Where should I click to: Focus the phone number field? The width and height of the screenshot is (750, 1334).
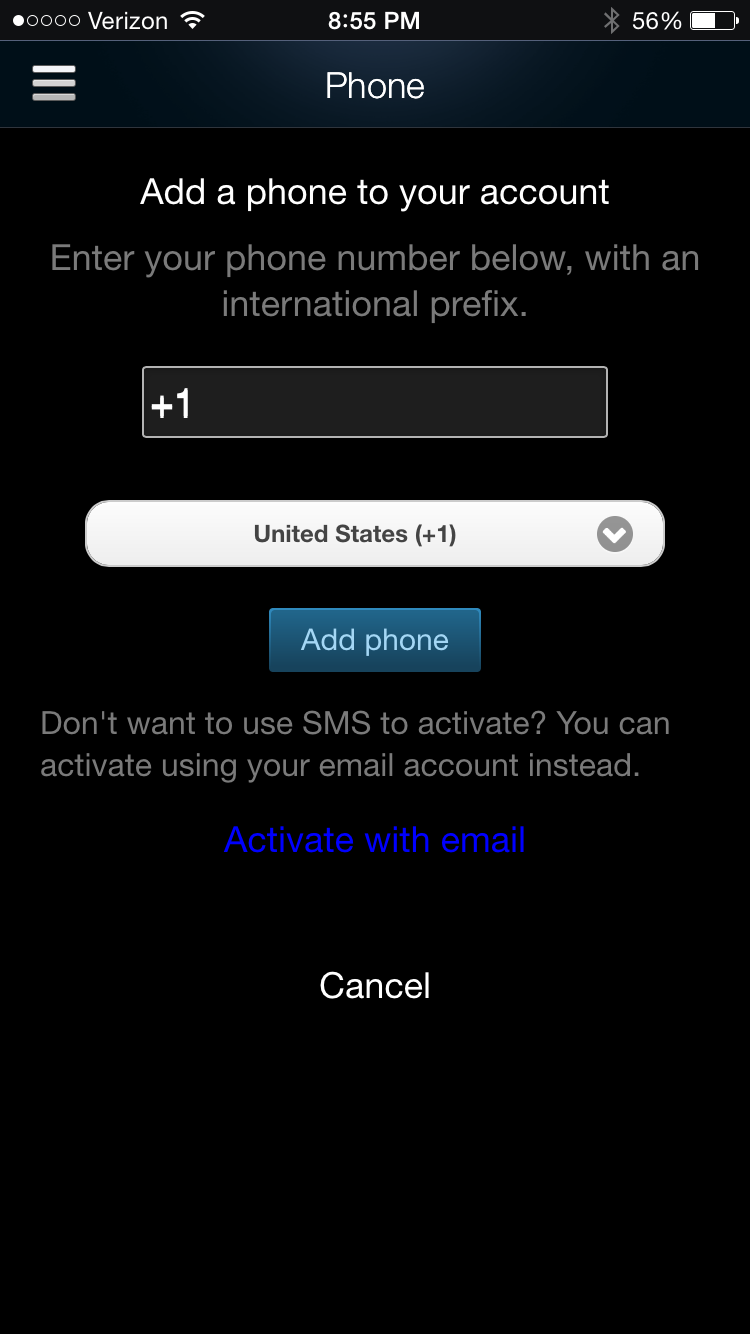(x=375, y=402)
